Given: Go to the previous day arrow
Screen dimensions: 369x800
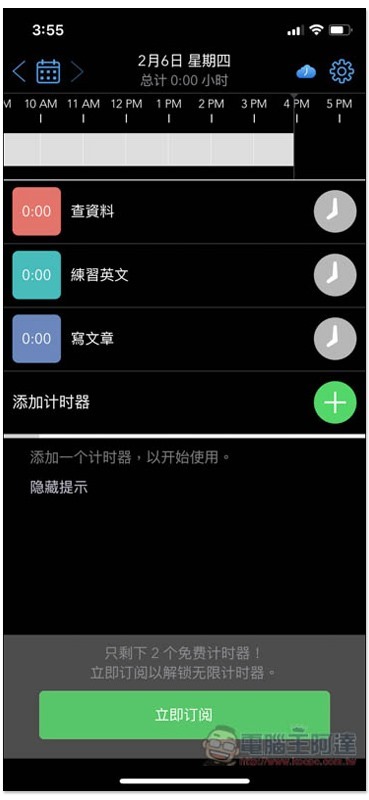Looking at the screenshot, I should (x=19, y=72).
